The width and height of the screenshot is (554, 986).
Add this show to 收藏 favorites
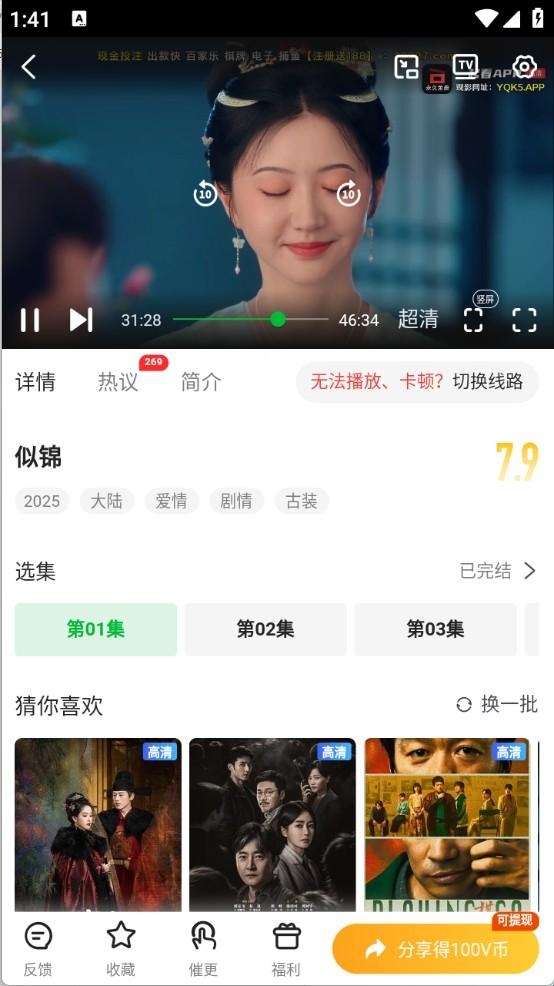[x=121, y=950]
